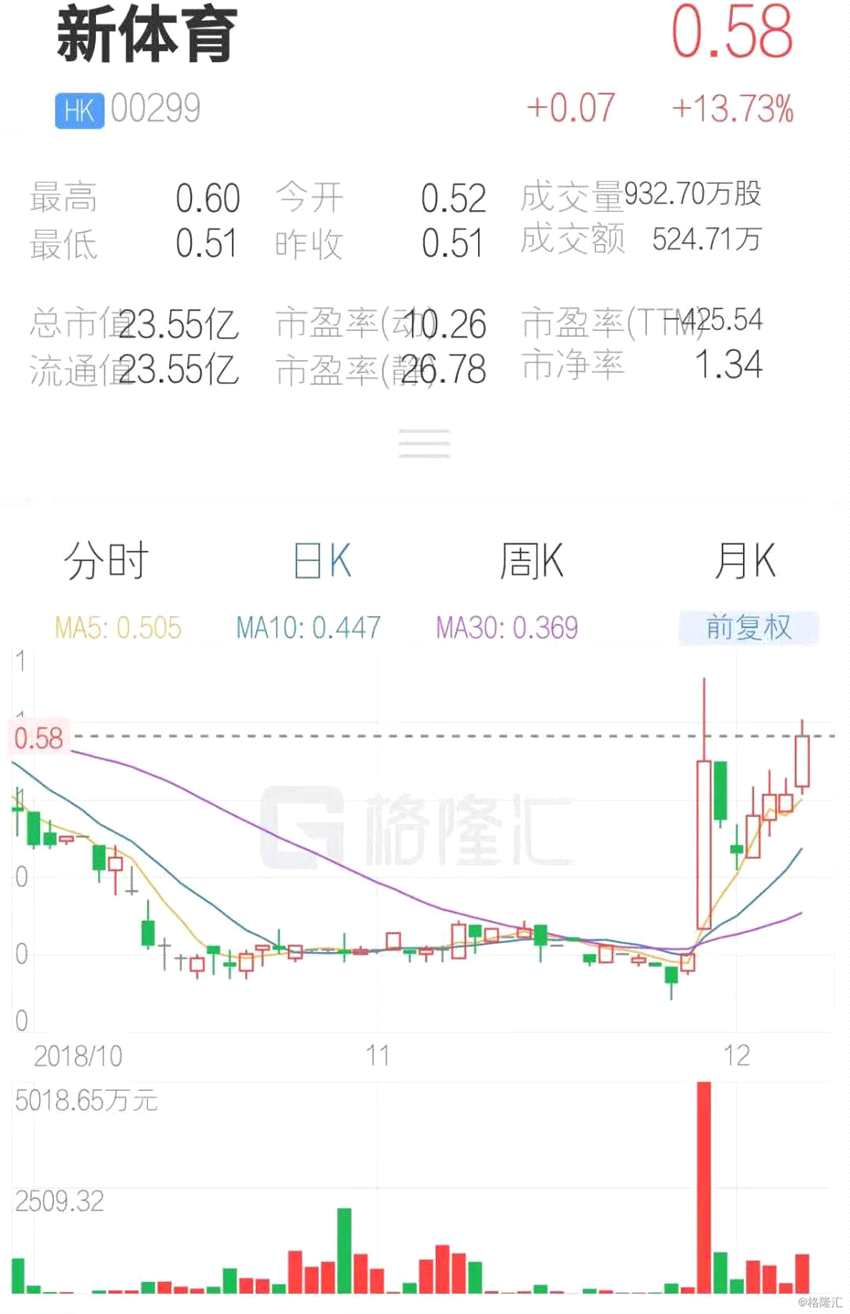Click the tallest red volume bar
The height and width of the screenshot is (1314, 850).
pos(703,1180)
